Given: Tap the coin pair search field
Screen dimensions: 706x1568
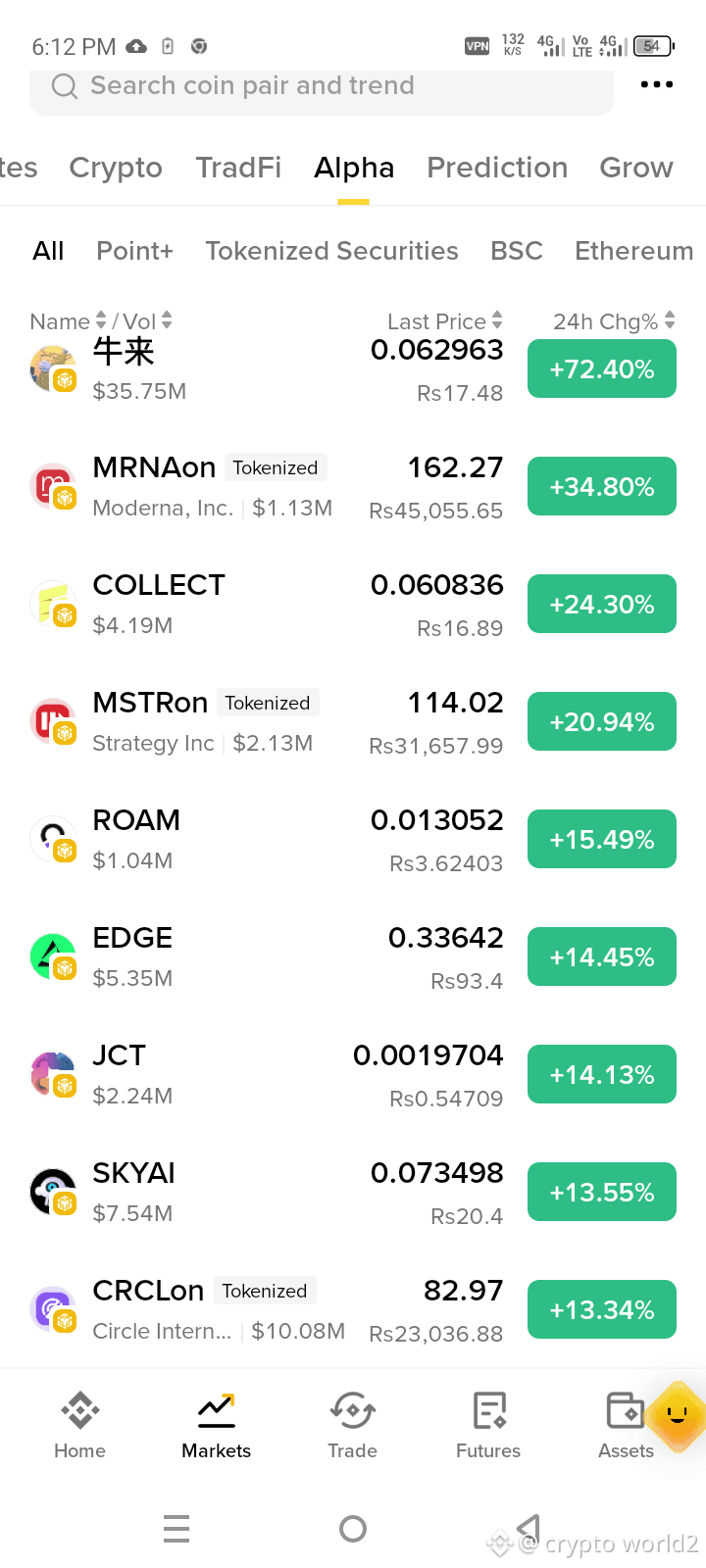Looking at the screenshot, I should 322,86.
